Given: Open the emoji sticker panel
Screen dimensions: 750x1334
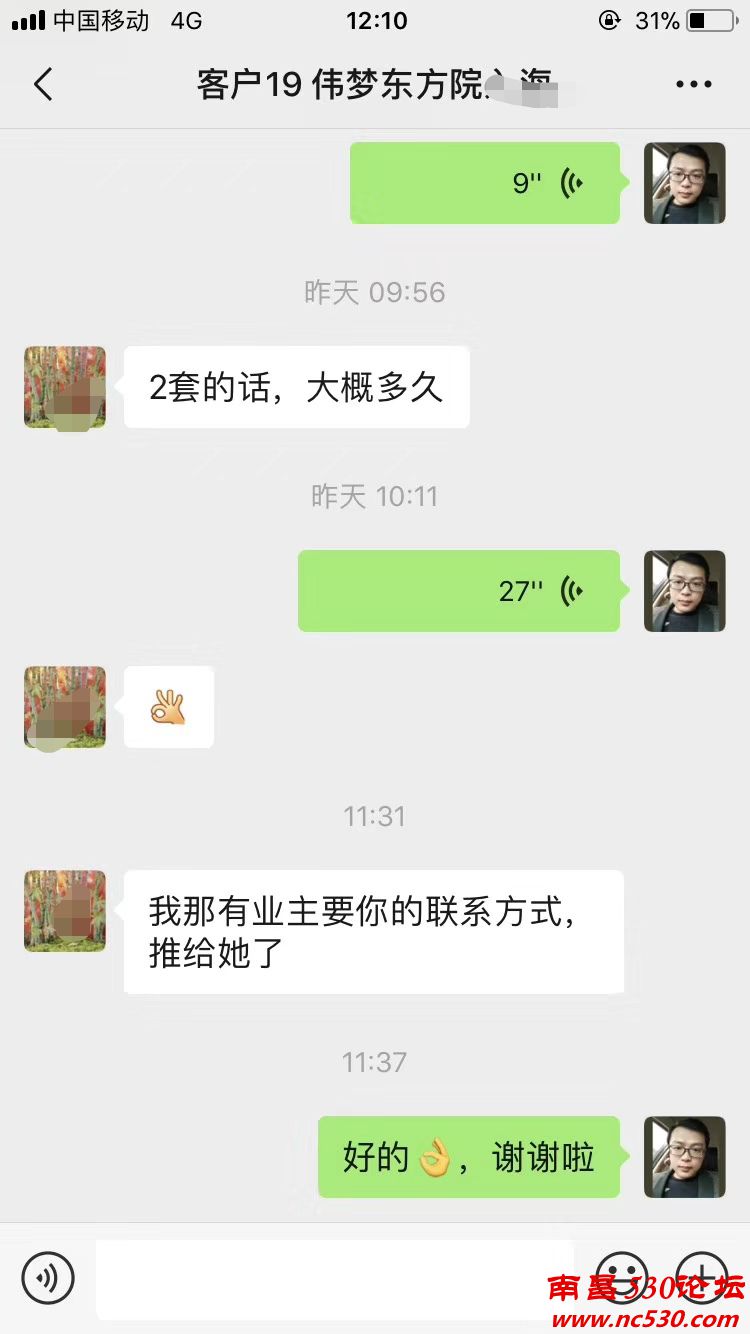Looking at the screenshot, I should coord(622,1277).
